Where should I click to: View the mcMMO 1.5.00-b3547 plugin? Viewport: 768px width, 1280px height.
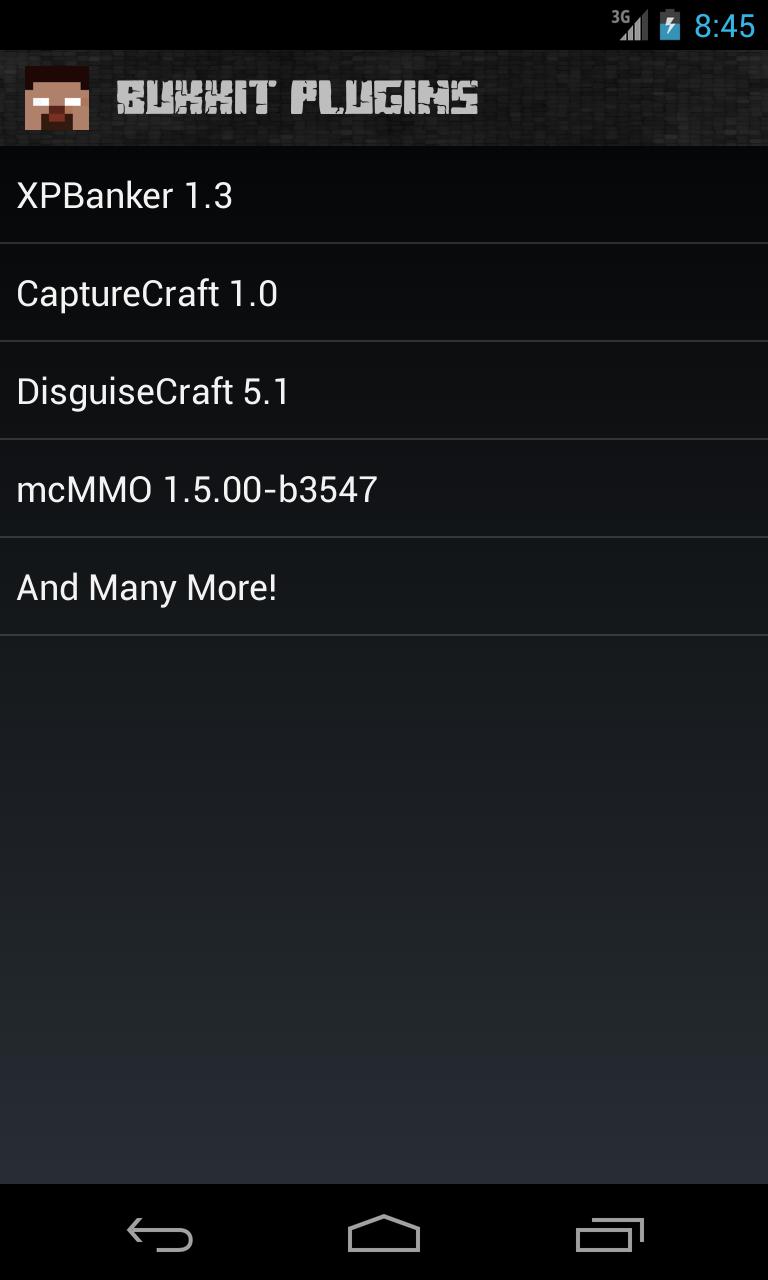(384, 490)
